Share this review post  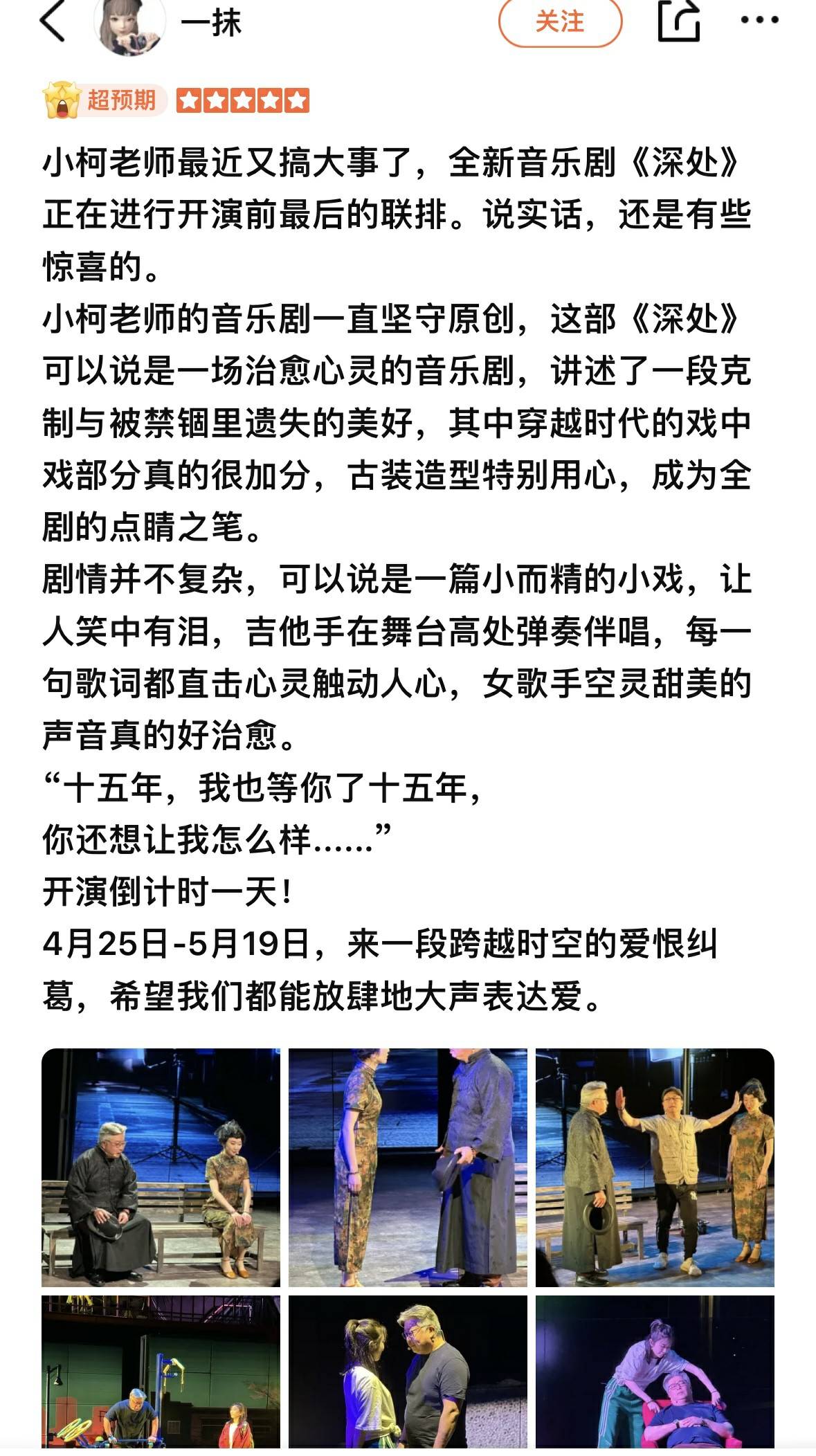click(678, 21)
